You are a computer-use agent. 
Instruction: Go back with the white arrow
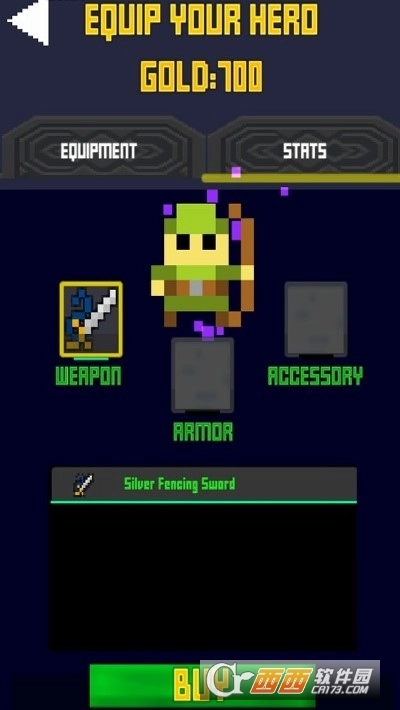(x=29, y=21)
